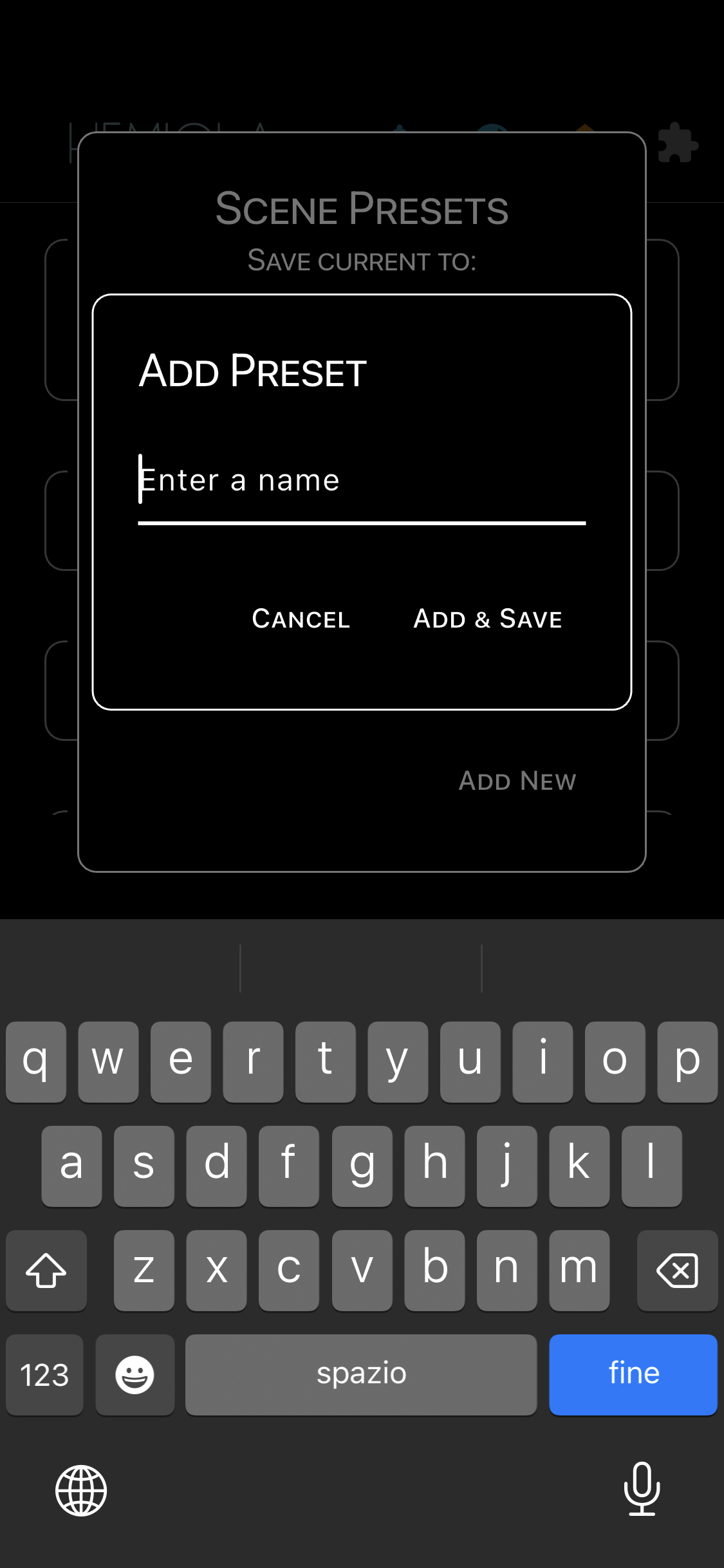Start dictation with the microphone
This screenshot has width=724, height=1568.
click(x=642, y=1489)
